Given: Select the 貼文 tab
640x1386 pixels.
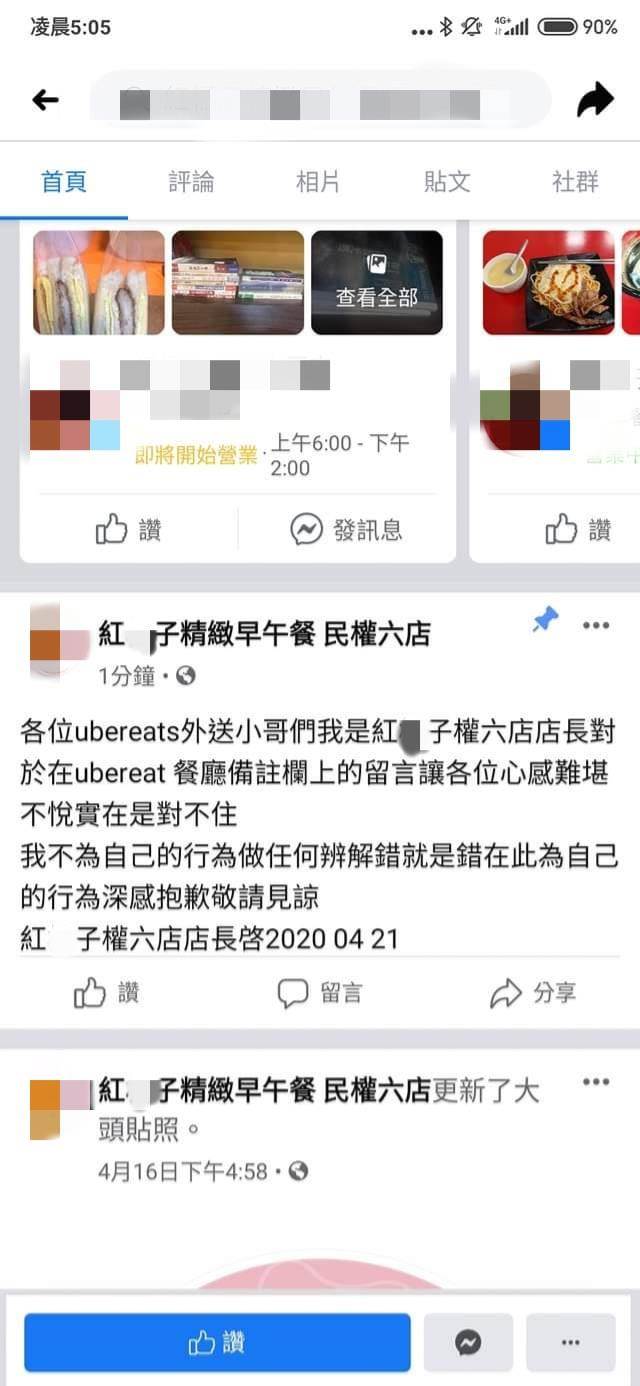Looking at the screenshot, I should [447, 182].
